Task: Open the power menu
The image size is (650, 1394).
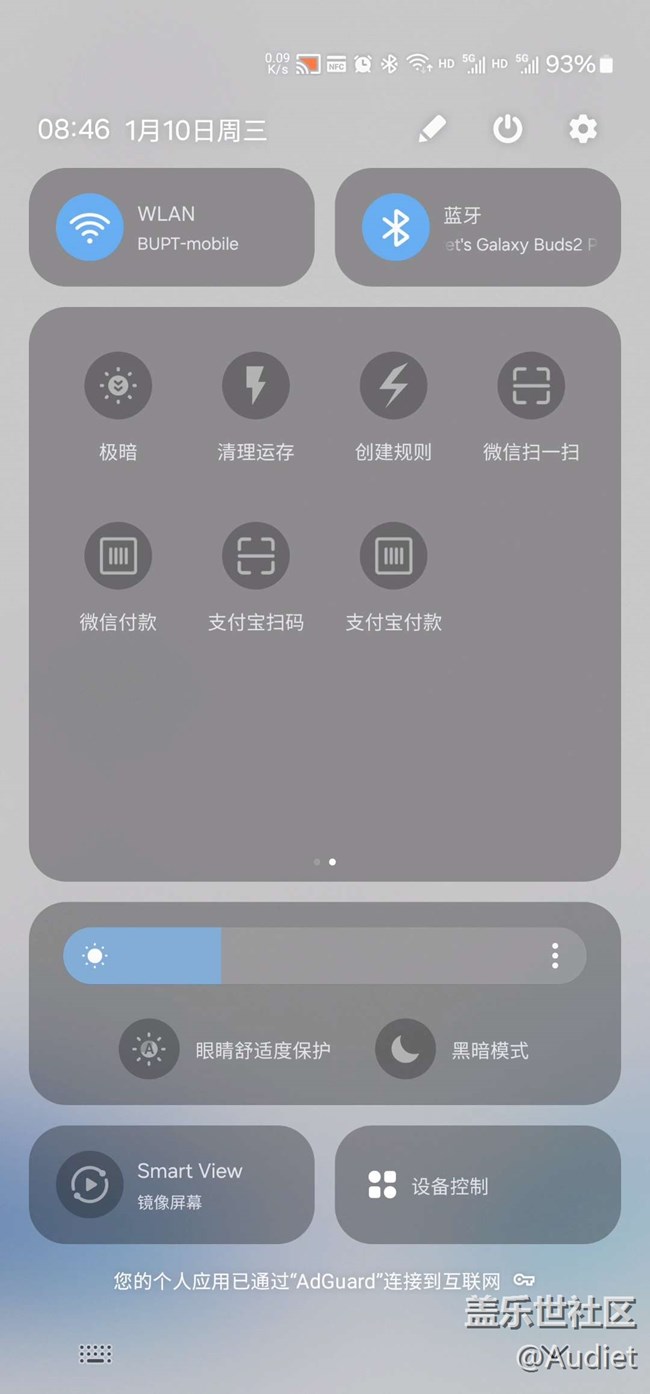Action: [x=508, y=129]
